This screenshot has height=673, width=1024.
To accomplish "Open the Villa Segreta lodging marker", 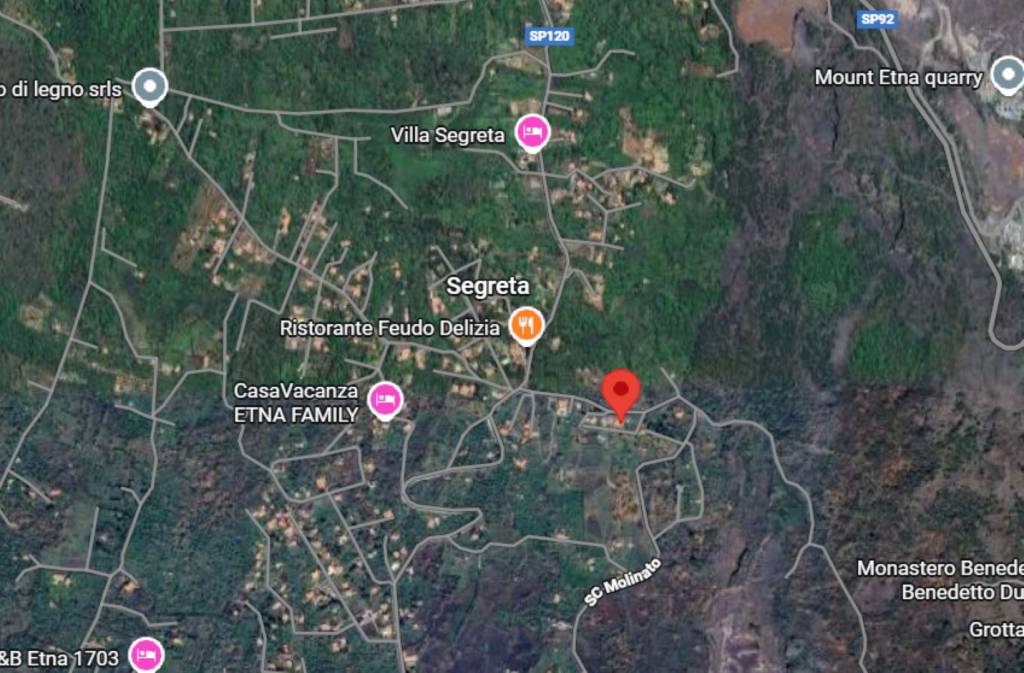I will [531, 132].
